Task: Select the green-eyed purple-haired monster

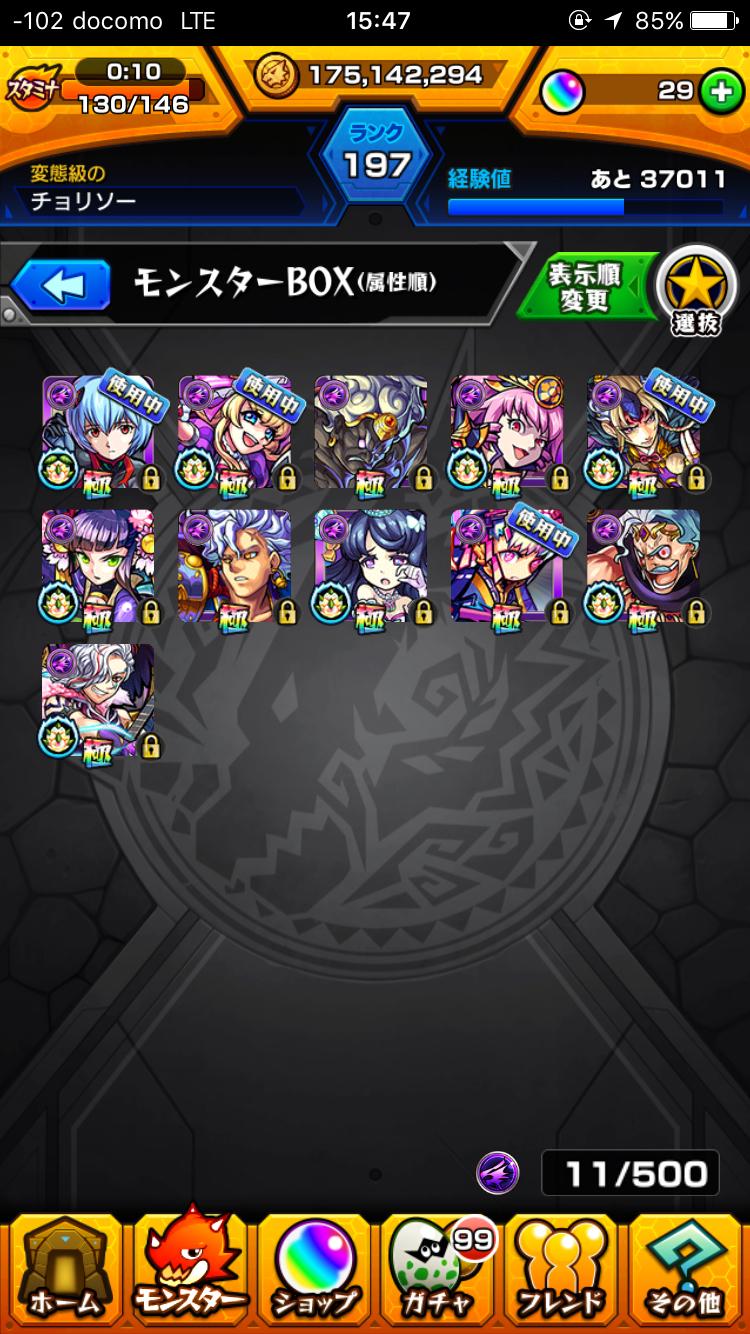Action: click(x=98, y=566)
